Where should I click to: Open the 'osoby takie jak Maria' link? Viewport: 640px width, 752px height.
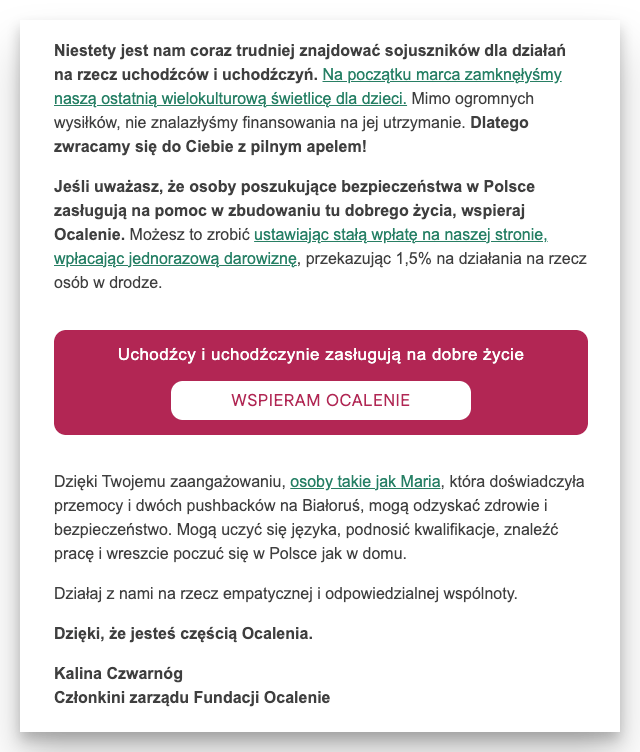tap(365, 480)
